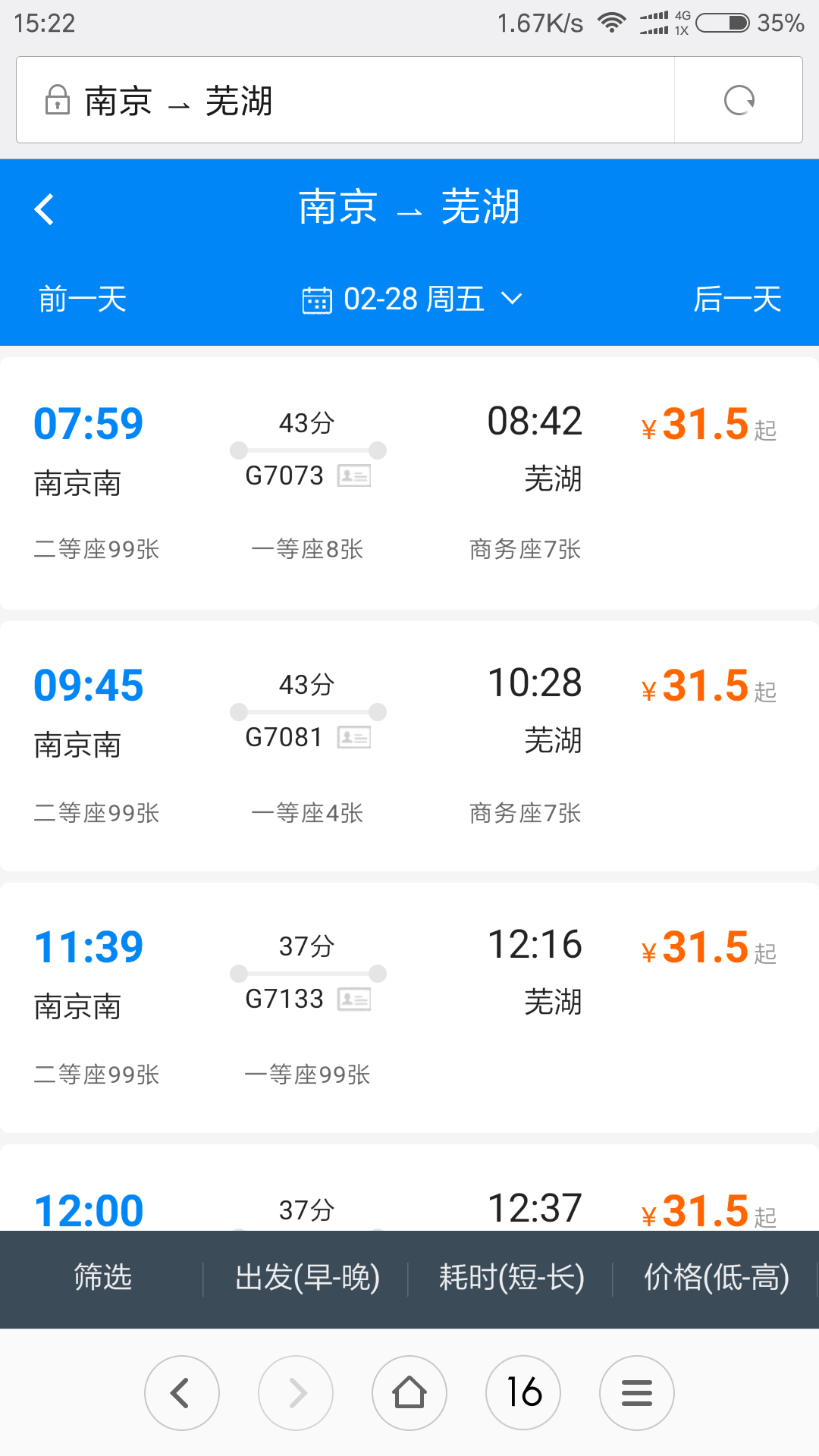Open the 12:00 departure train card
The image size is (819, 1456).
click(409, 1188)
